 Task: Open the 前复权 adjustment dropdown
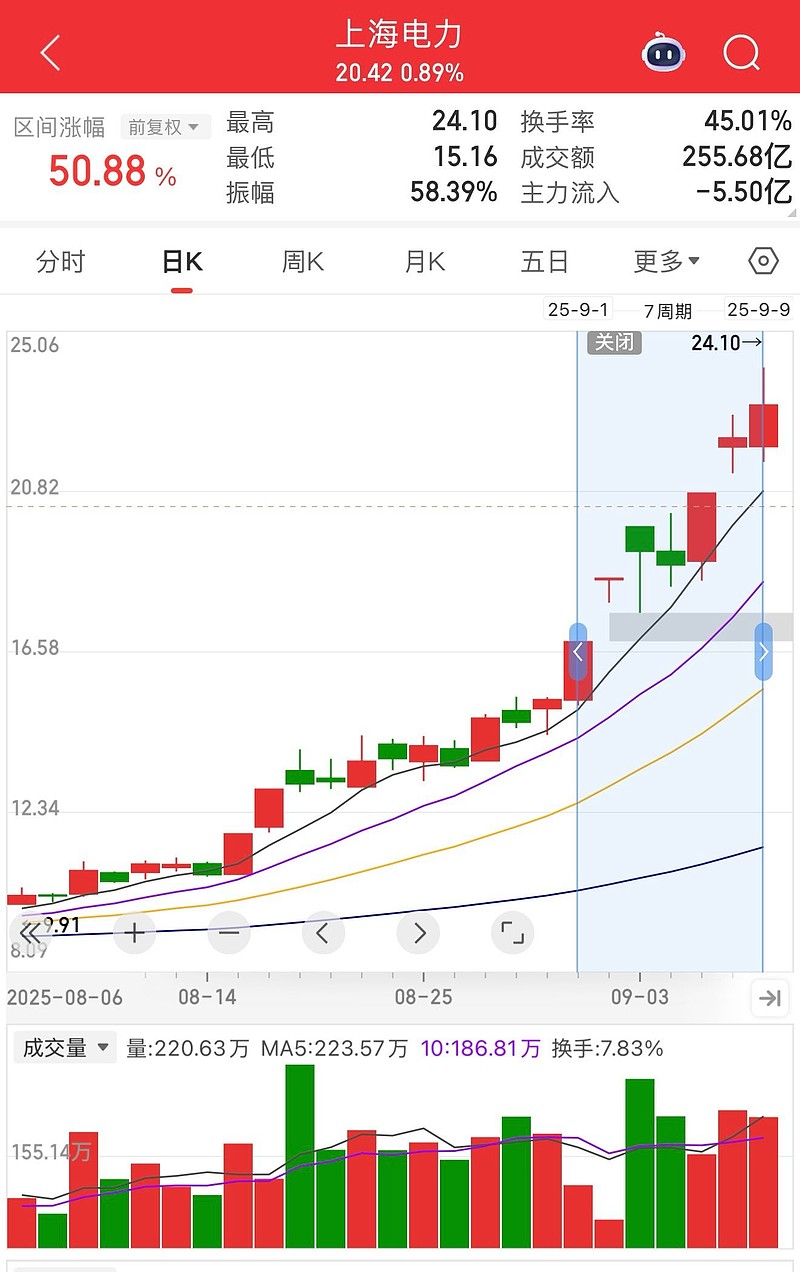click(x=165, y=126)
